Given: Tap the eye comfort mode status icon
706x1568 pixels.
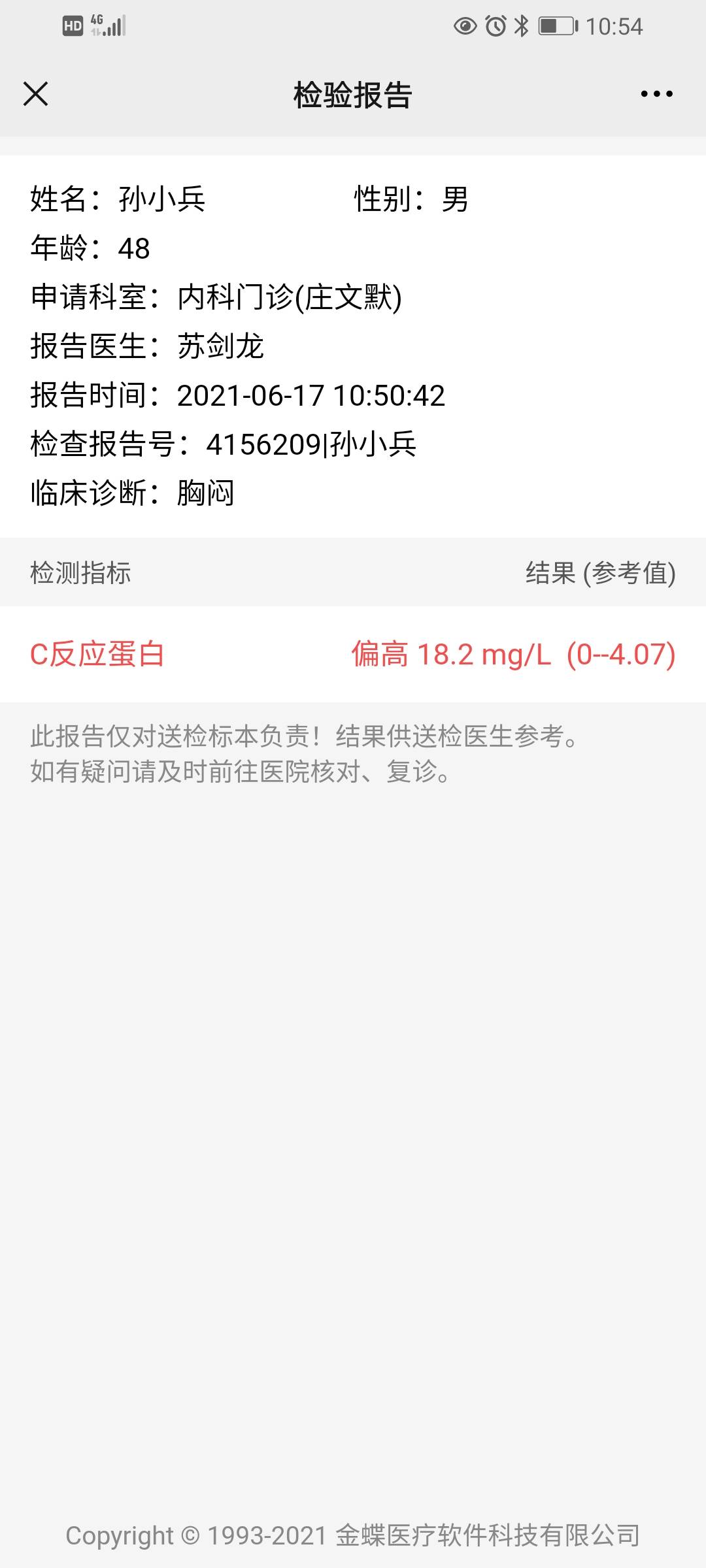Looking at the screenshot, I should 466,25.
